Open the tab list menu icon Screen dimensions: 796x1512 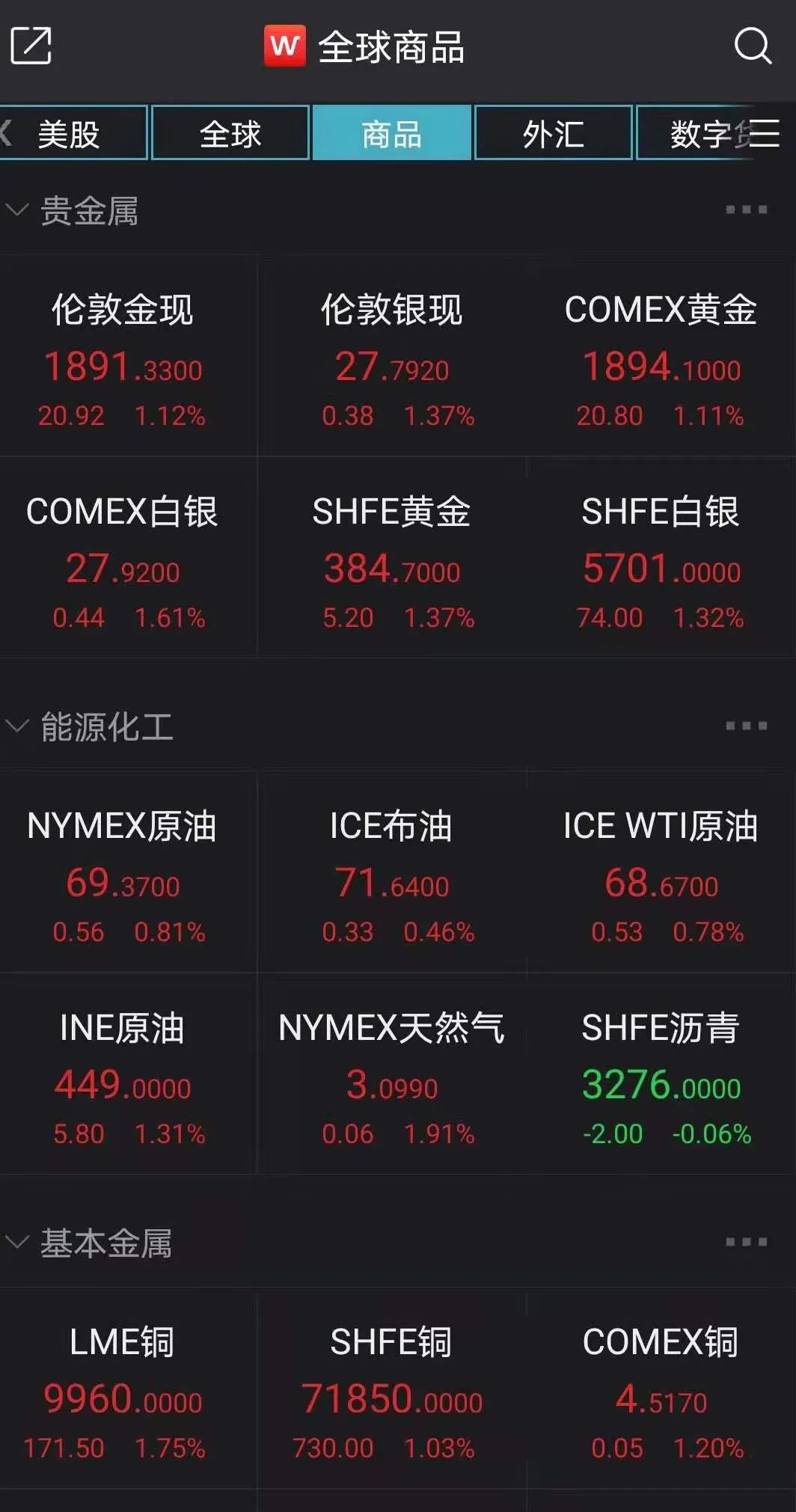[765, 133]
